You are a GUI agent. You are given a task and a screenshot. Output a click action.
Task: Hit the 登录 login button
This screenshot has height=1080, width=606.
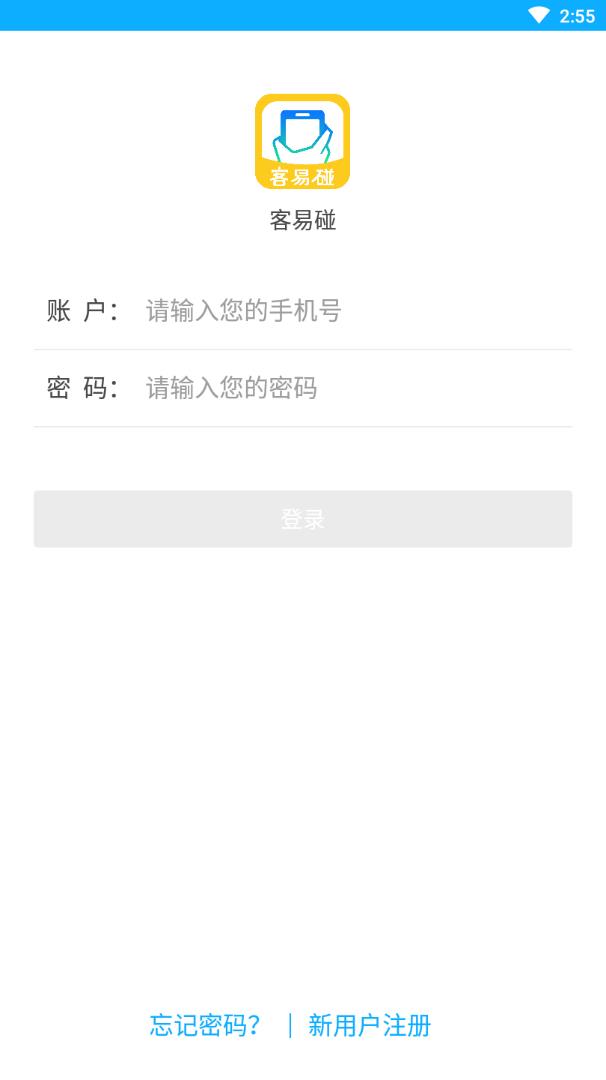(x=302, y=519)
